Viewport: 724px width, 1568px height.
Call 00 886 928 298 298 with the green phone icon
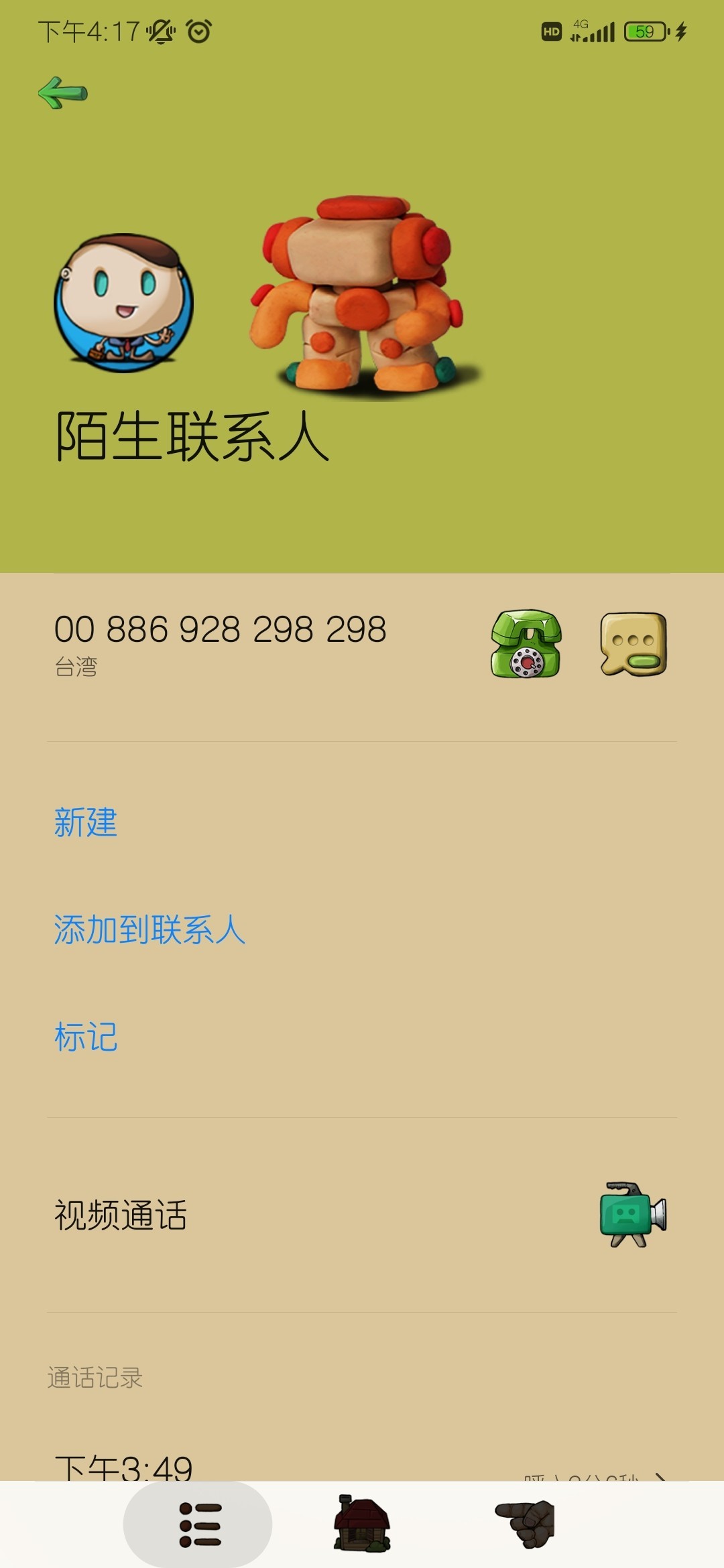tap(526, 644)
